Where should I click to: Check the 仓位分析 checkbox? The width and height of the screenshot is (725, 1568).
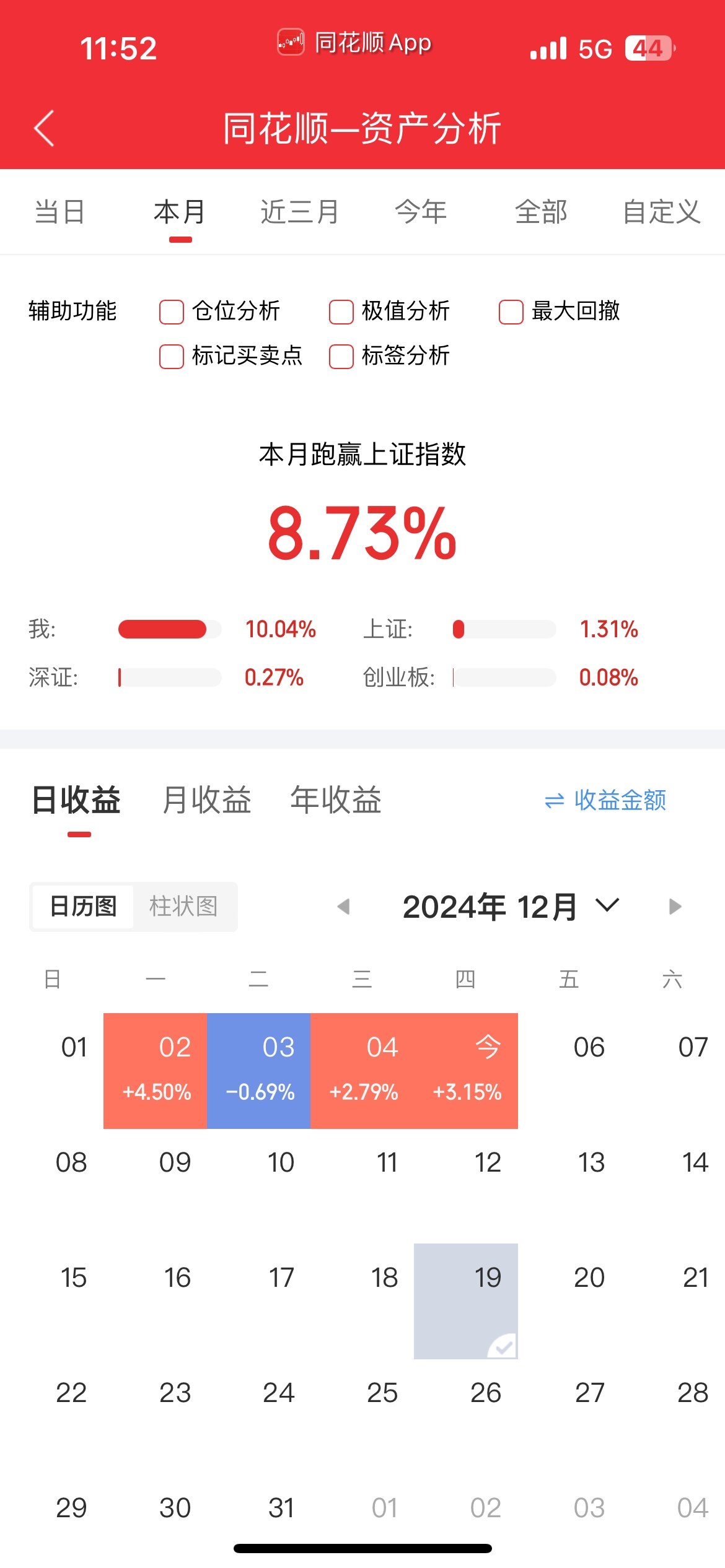point(172,312)
